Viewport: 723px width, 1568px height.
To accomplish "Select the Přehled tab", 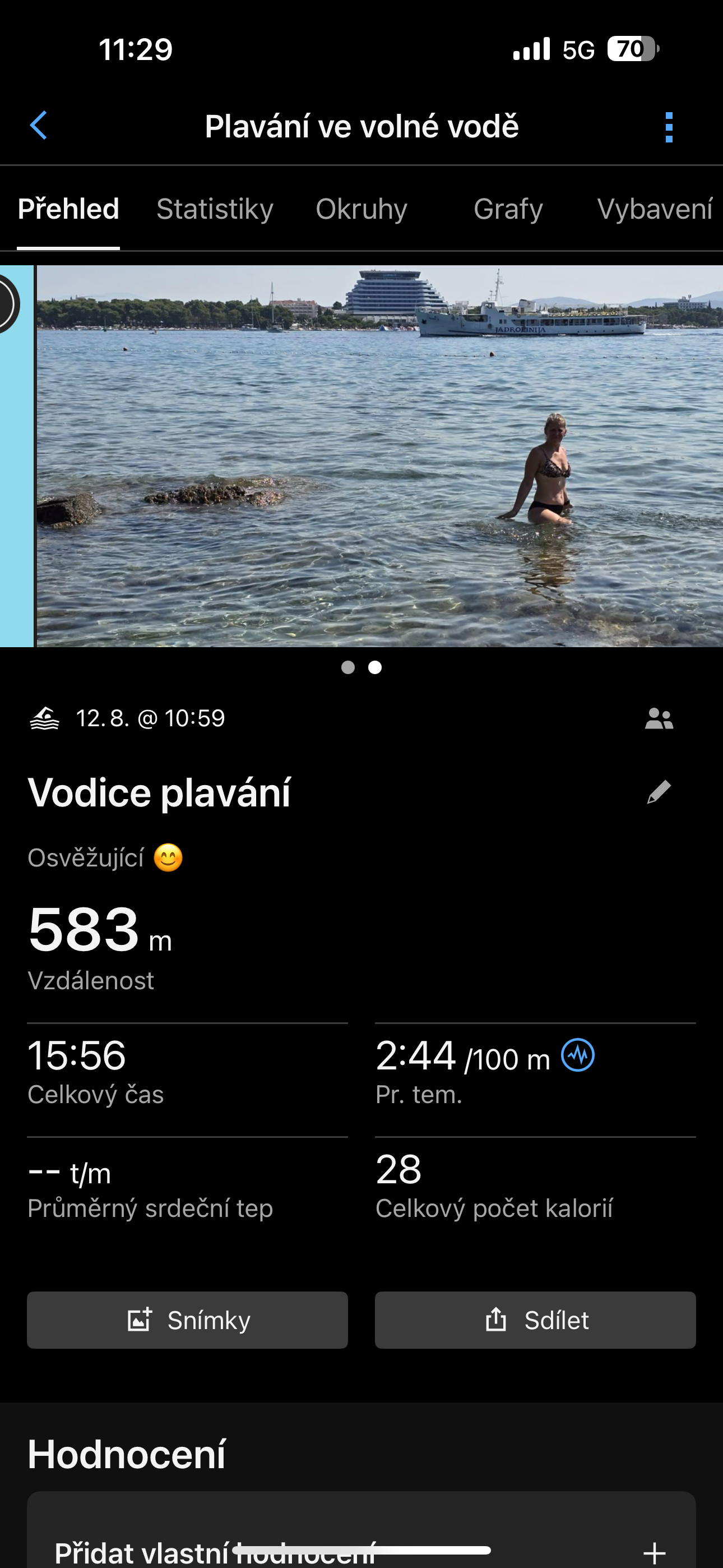I will (68, 209).
